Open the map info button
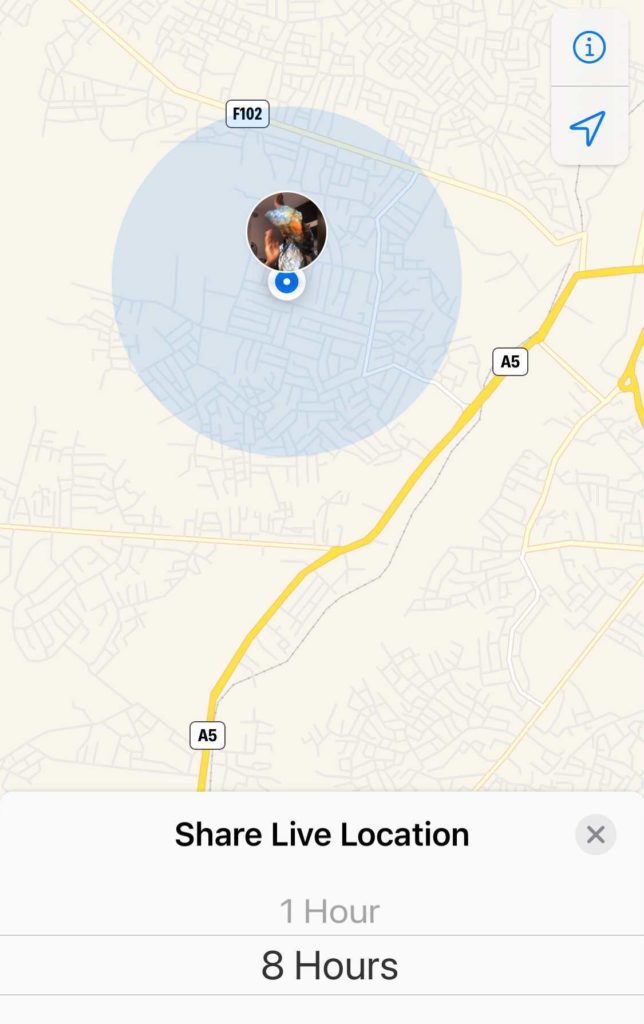The image size is (644, 1024). point(589,47)
